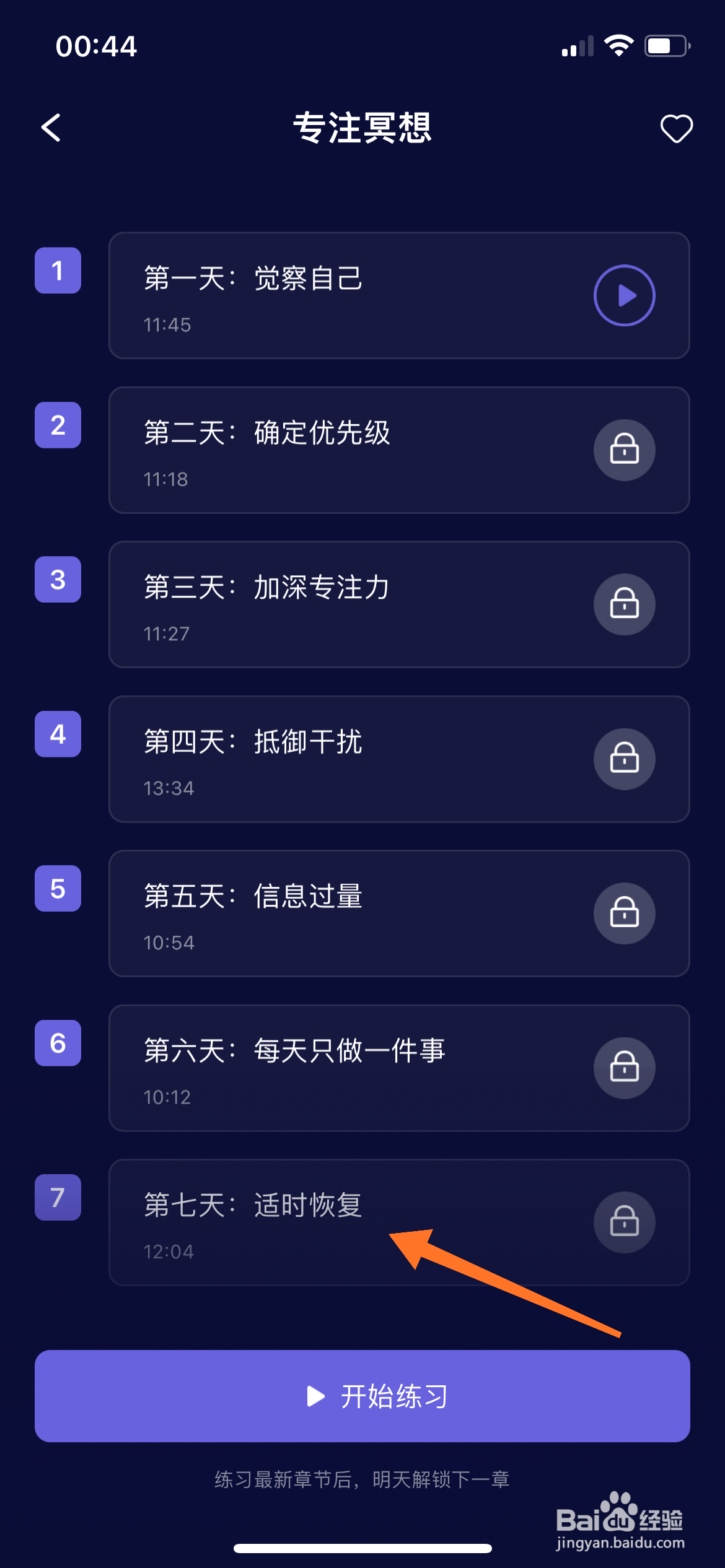Open the 第二天：确定优先级 card
Viewport: 725px width, 1568px height.
[x=398, y=450]
